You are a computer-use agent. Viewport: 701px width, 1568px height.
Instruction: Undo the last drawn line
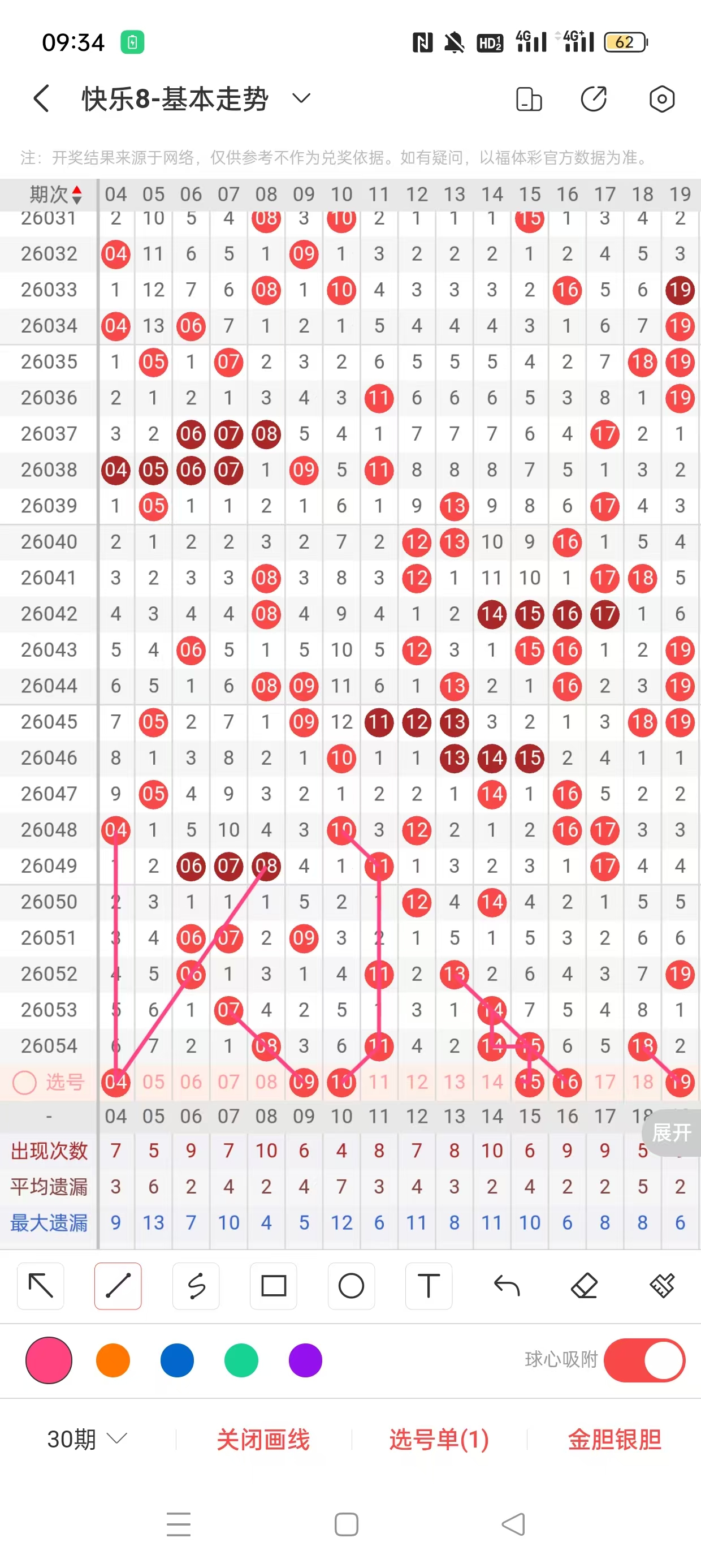tap(507, 1286)
